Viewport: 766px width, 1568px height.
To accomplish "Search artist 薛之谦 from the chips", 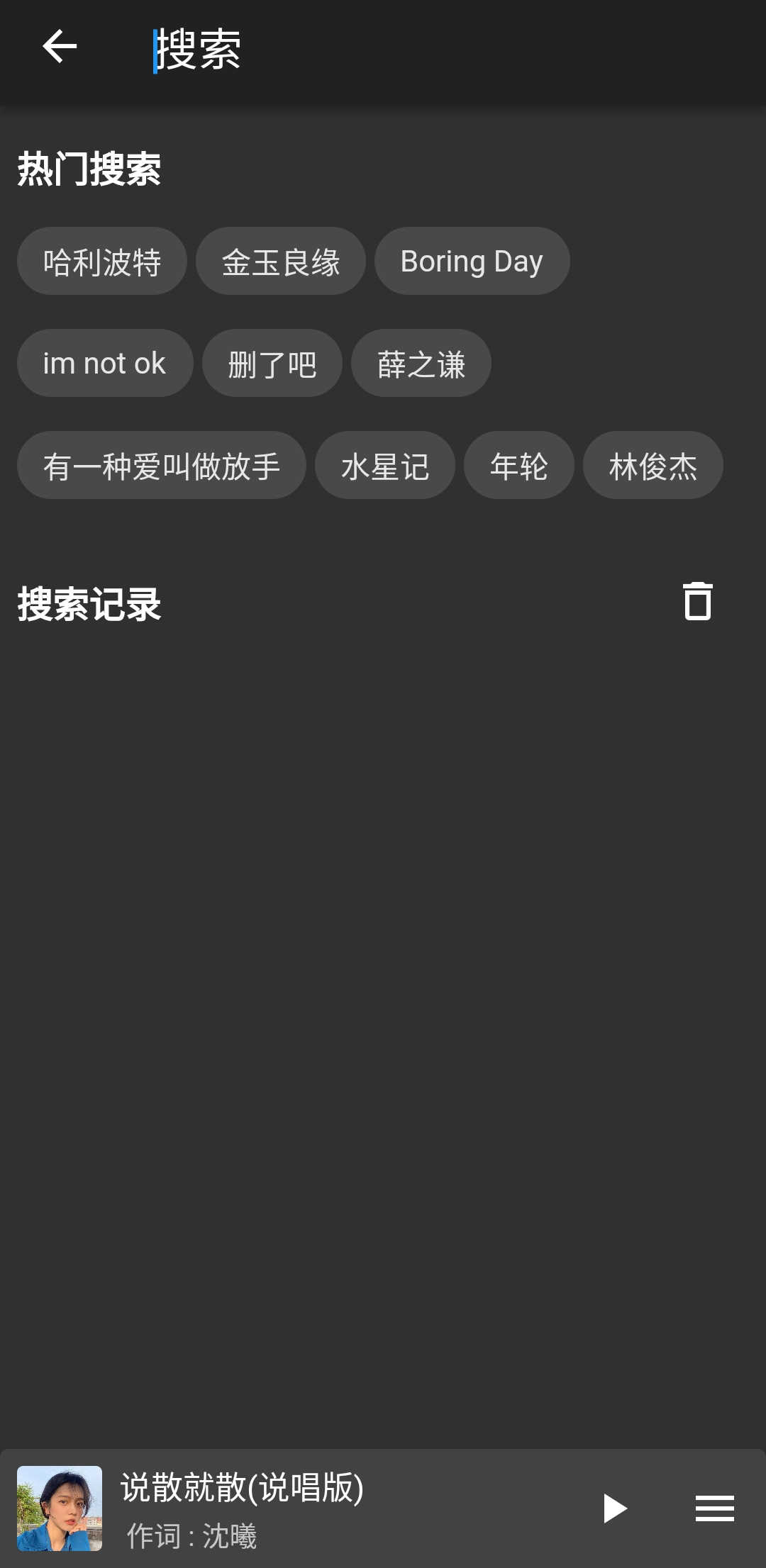I will 421,364.
